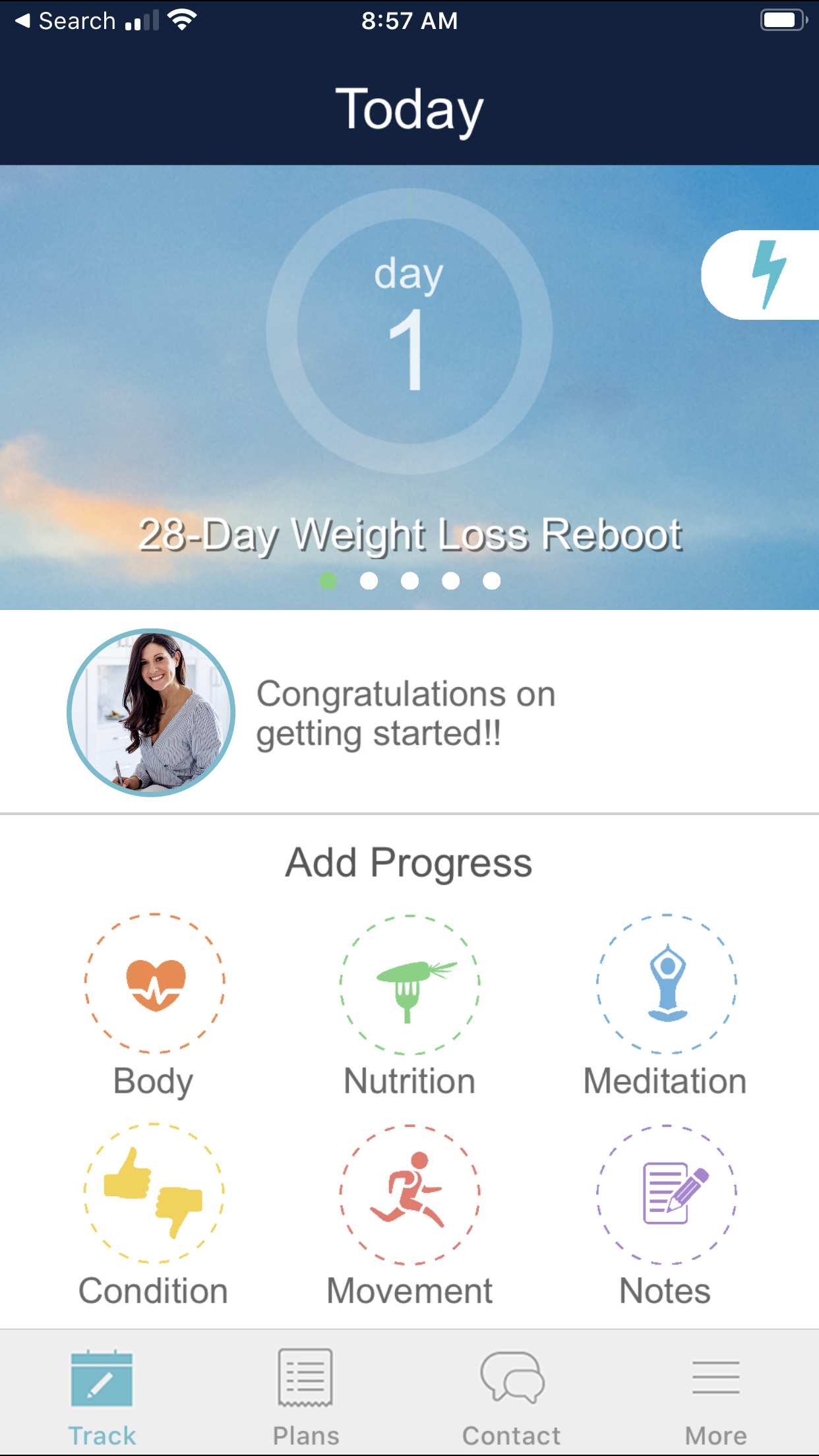
Task: Log Nutrition progress
Action: (x=409, y=984)
